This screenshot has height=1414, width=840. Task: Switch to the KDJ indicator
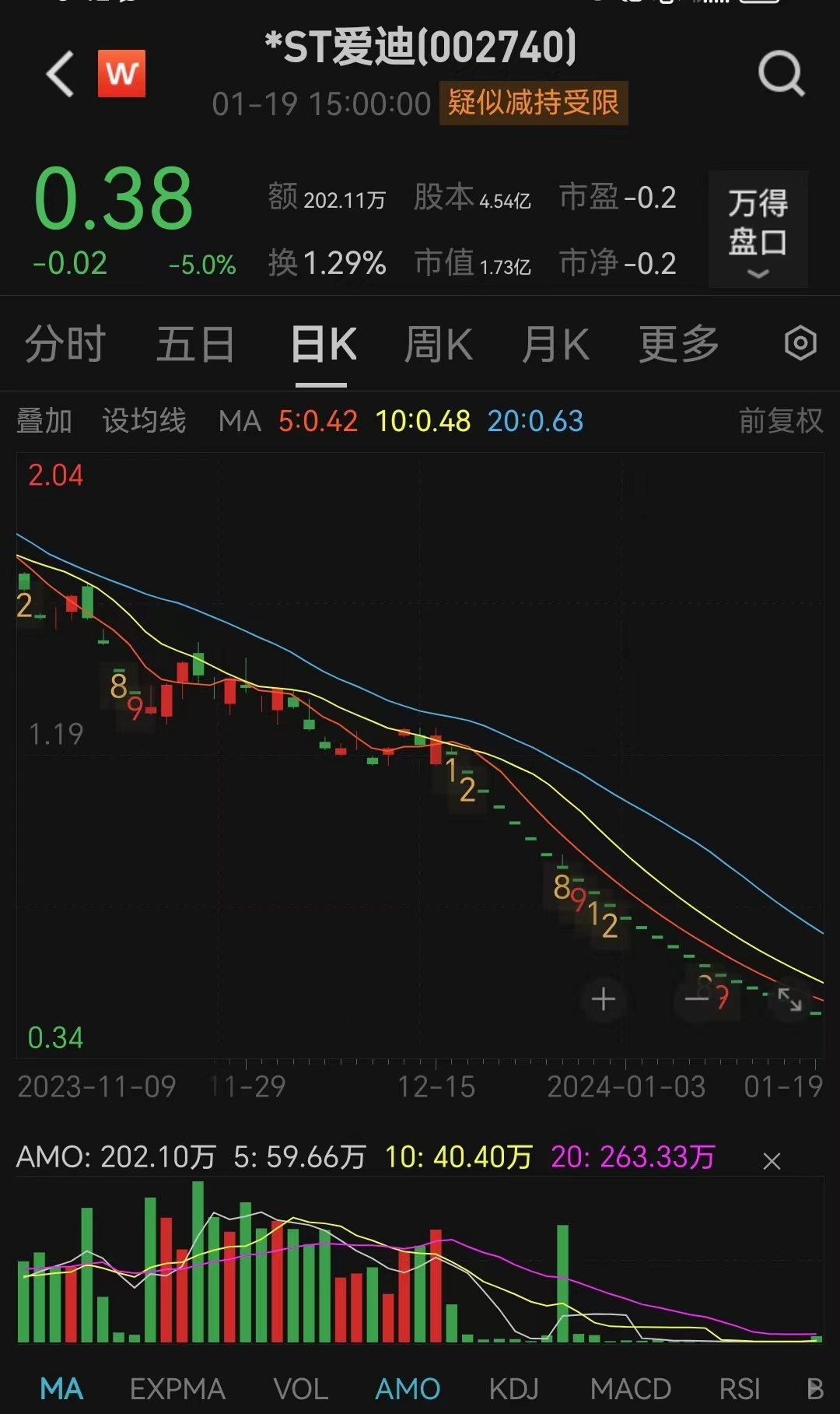[513, 1388]
